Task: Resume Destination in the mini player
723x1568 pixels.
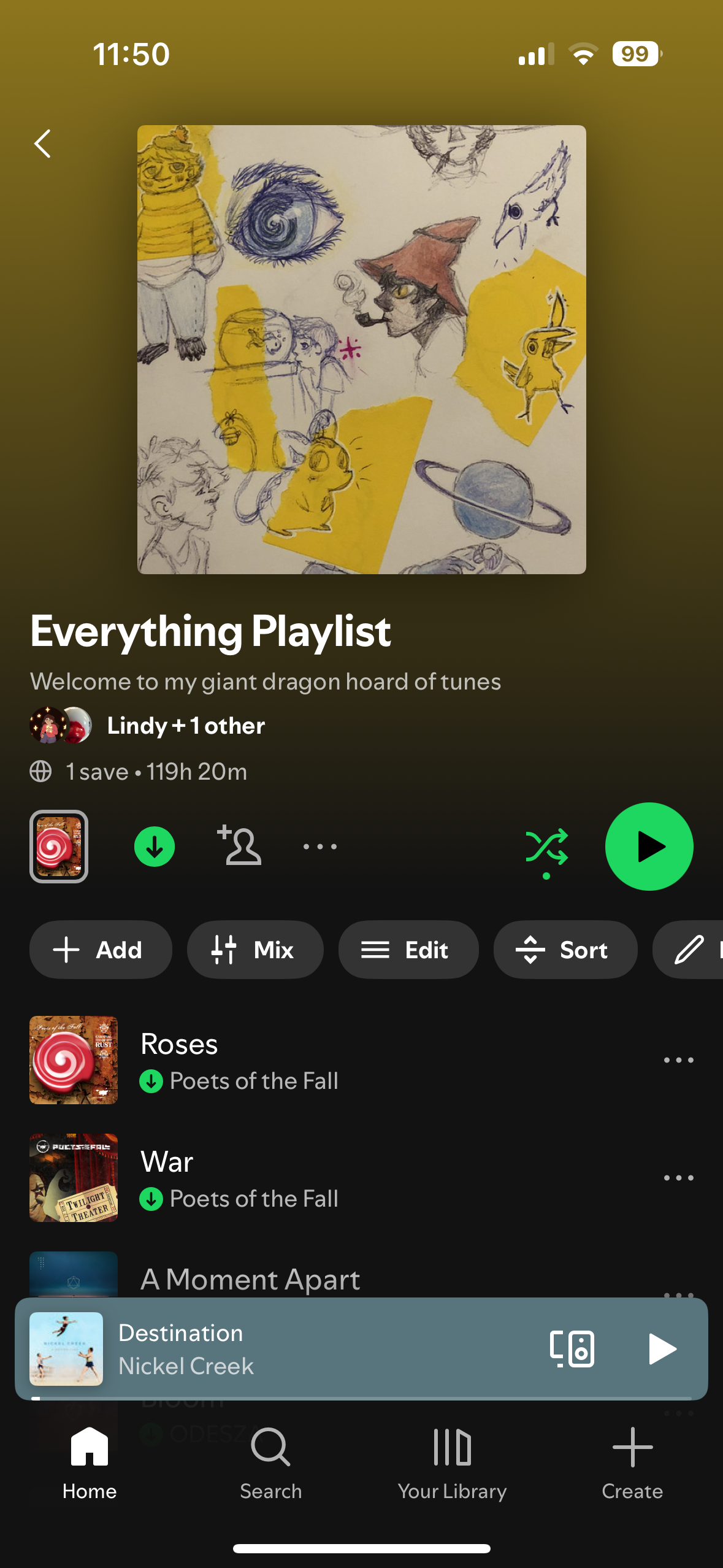Action: (662, 1348)
